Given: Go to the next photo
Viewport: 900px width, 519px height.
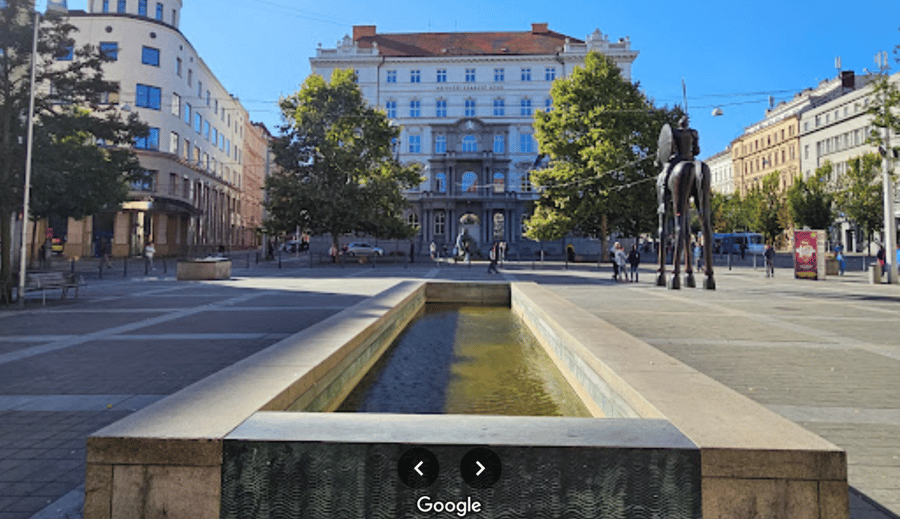Looking at the screenshot, I should click(x=480, y=468).
